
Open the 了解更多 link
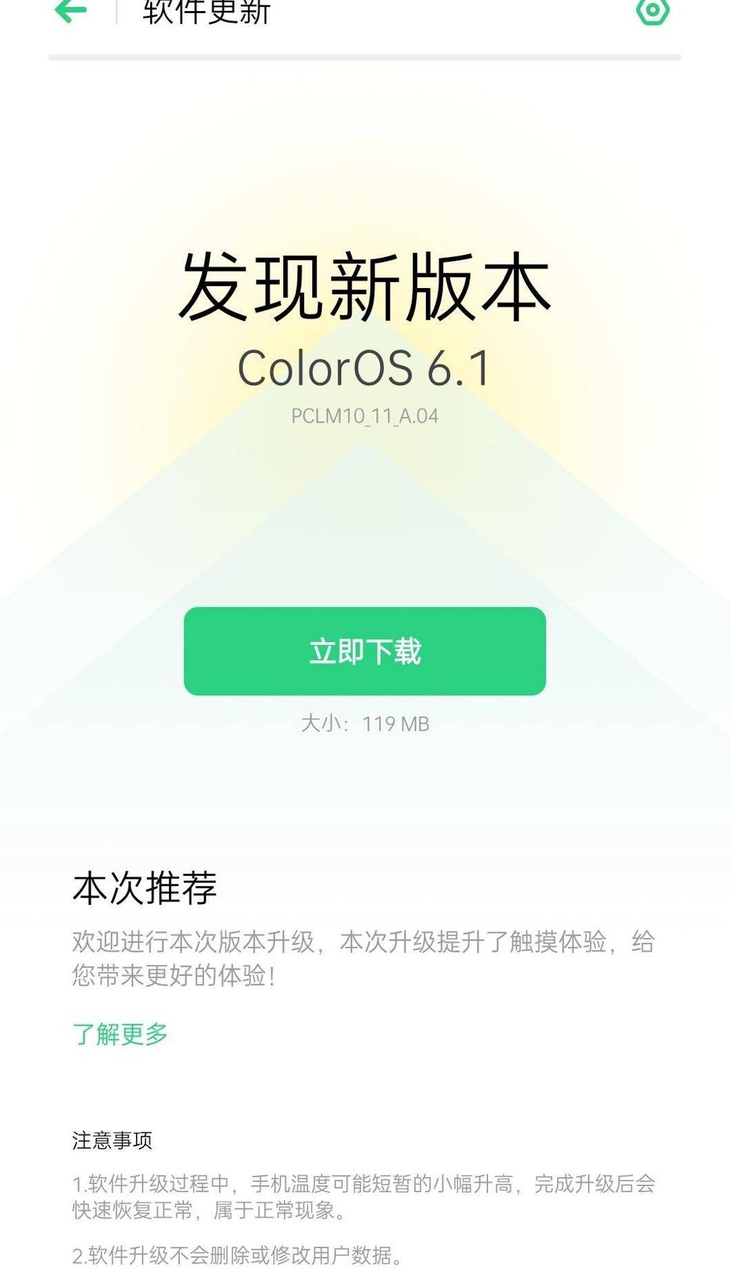[x=120, y=1034]
